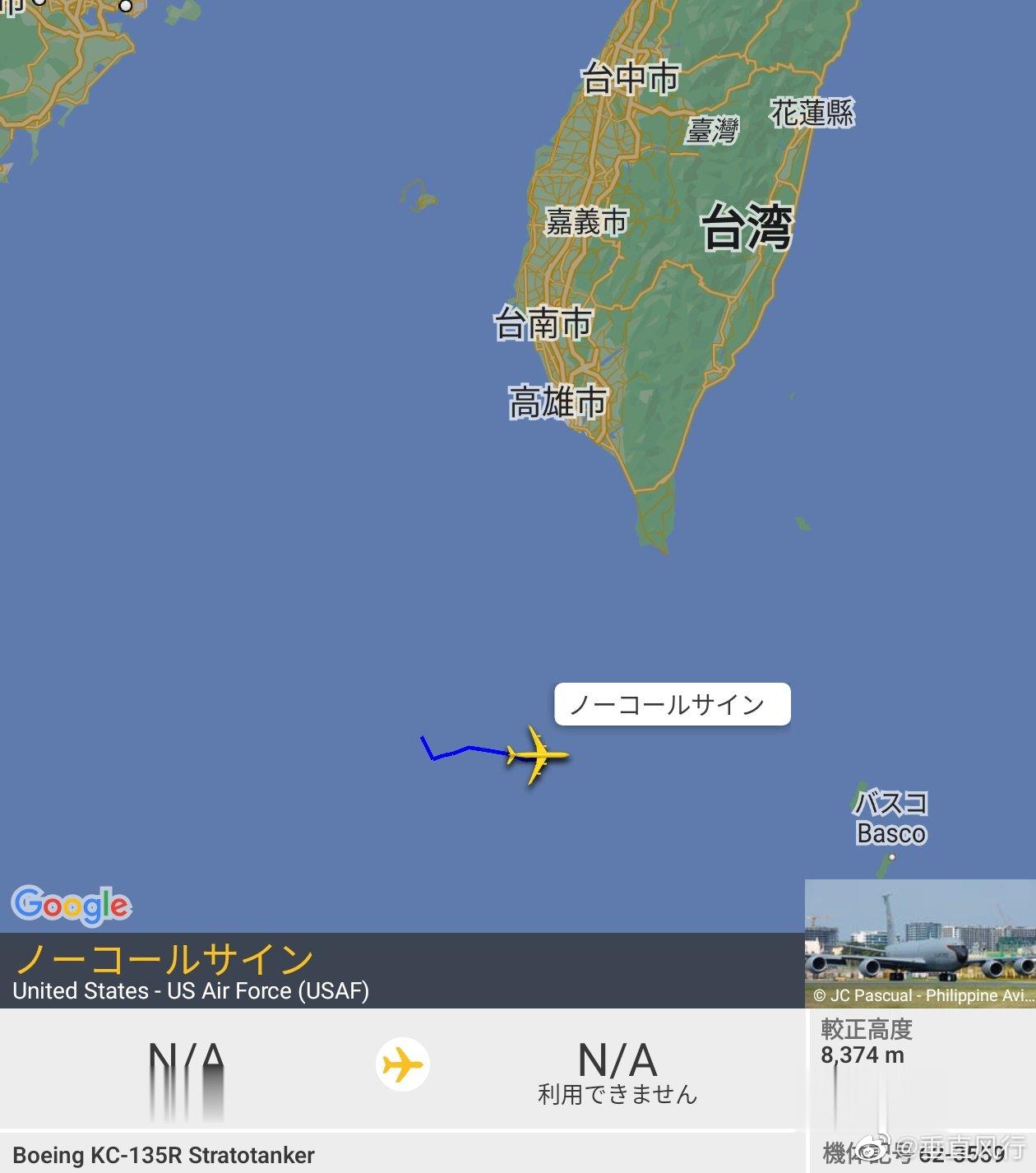
Task: Tap the yellow aircraft icon on map
Action: pos(537,753)
